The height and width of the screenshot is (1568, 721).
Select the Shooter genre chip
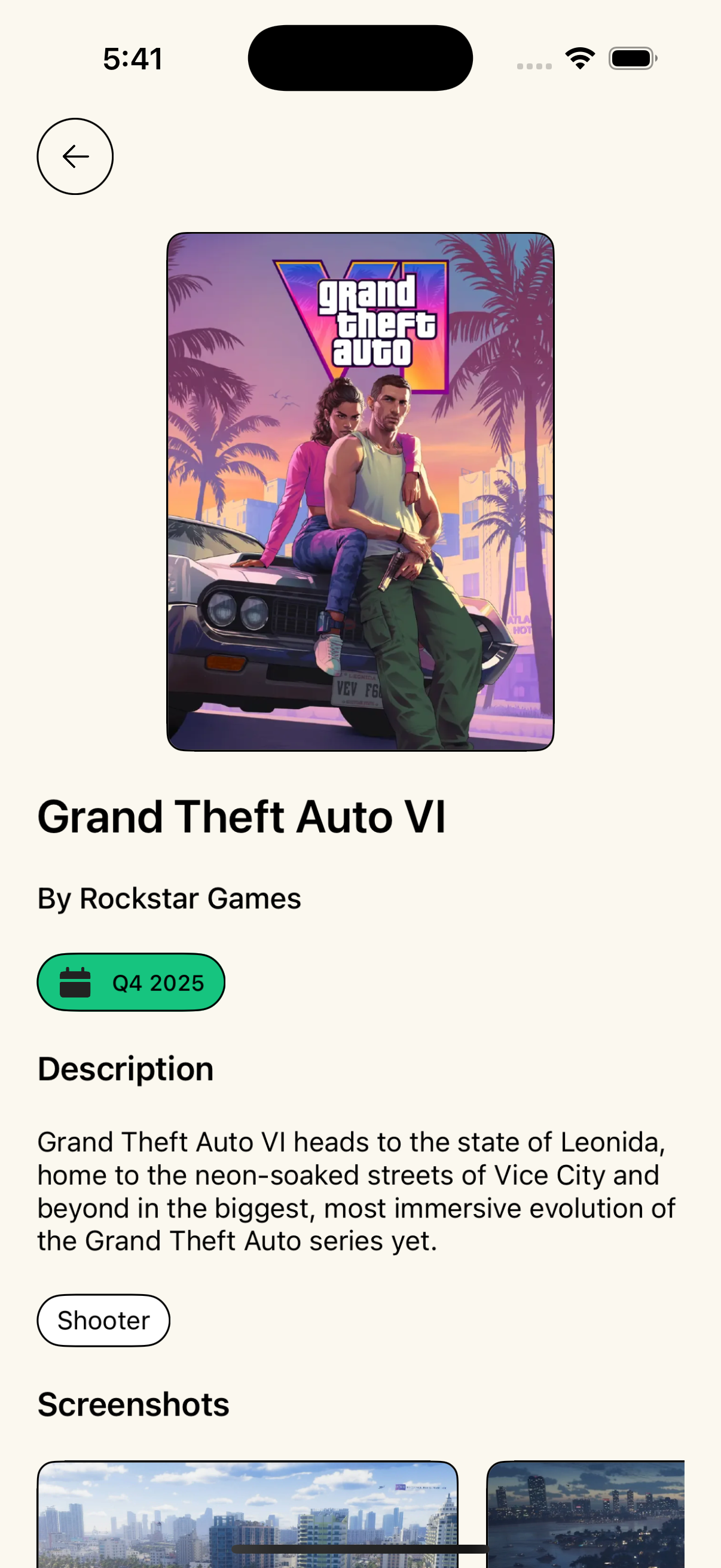tap(103, 1320)
